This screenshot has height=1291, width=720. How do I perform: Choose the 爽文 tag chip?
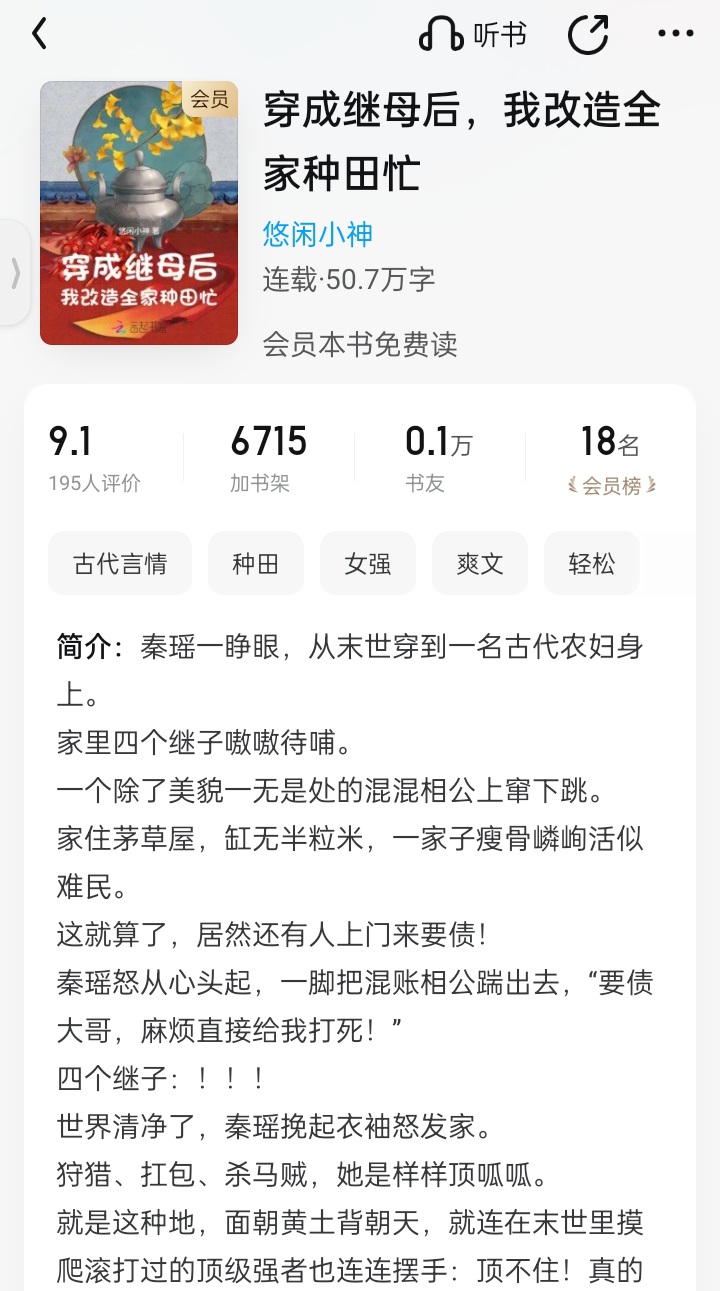pyautogui.click(x=480, y=563)
